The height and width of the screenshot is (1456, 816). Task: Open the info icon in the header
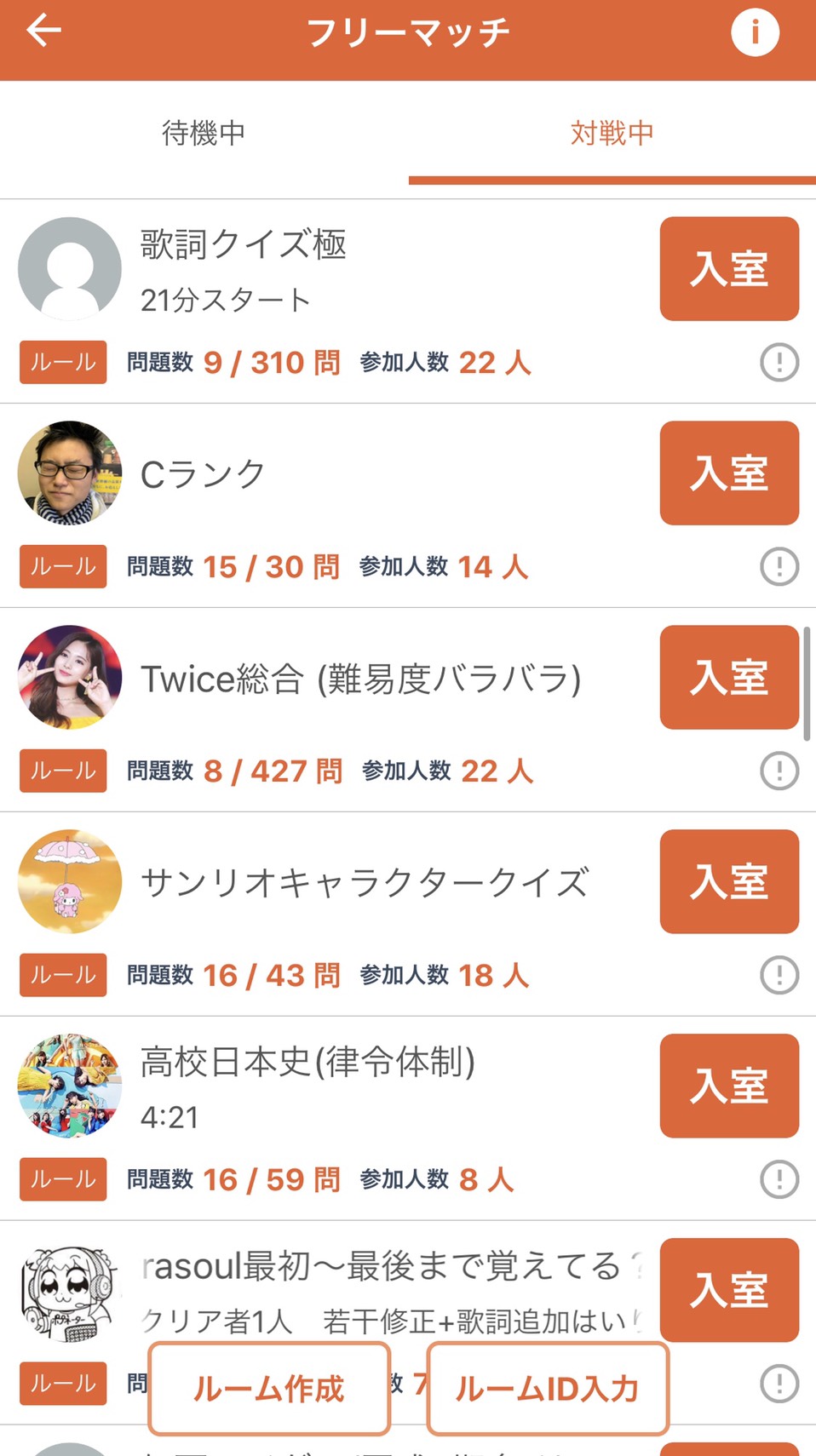(755, 33)
